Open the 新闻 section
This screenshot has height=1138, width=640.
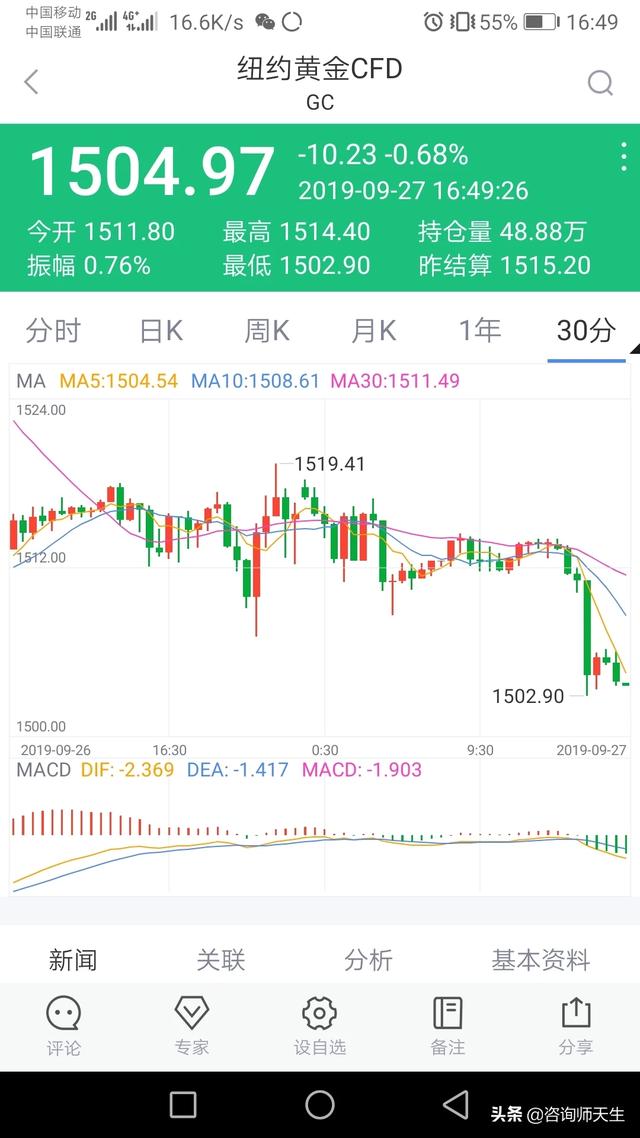pyautogui.click(x=73, y=960)
